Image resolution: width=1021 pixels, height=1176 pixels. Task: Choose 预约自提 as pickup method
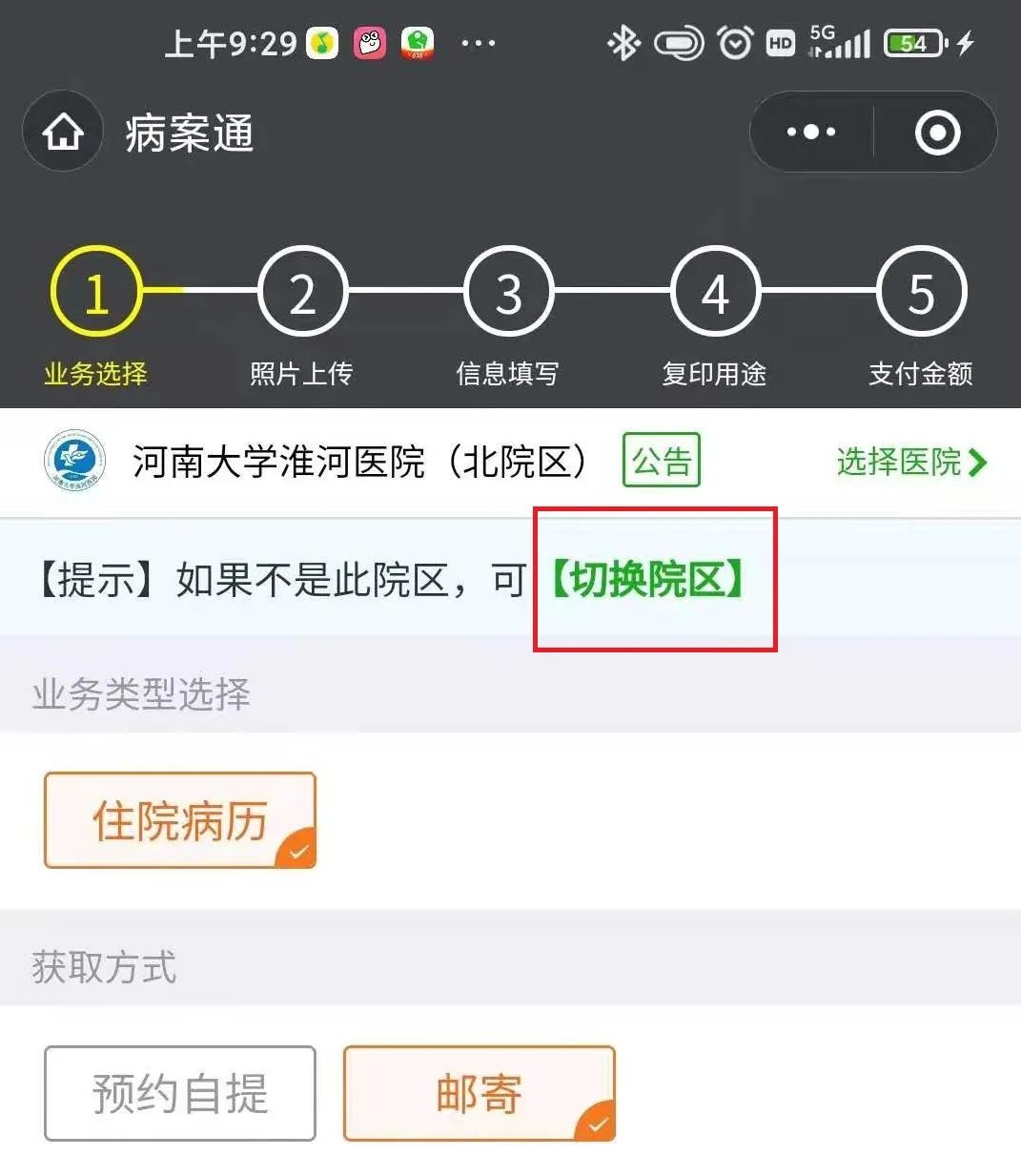[180, 1093]
